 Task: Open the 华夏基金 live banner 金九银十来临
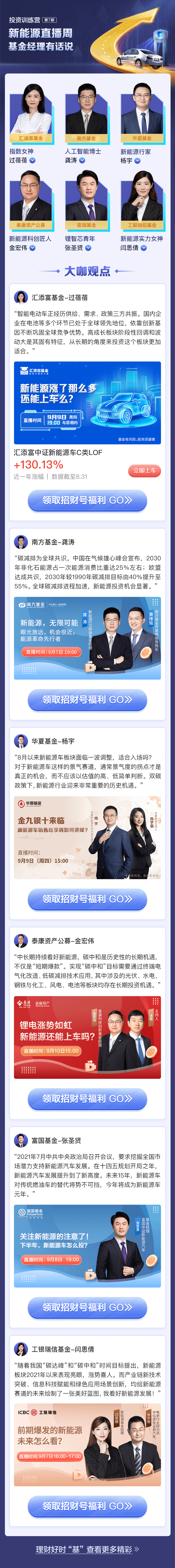(87, 838)
